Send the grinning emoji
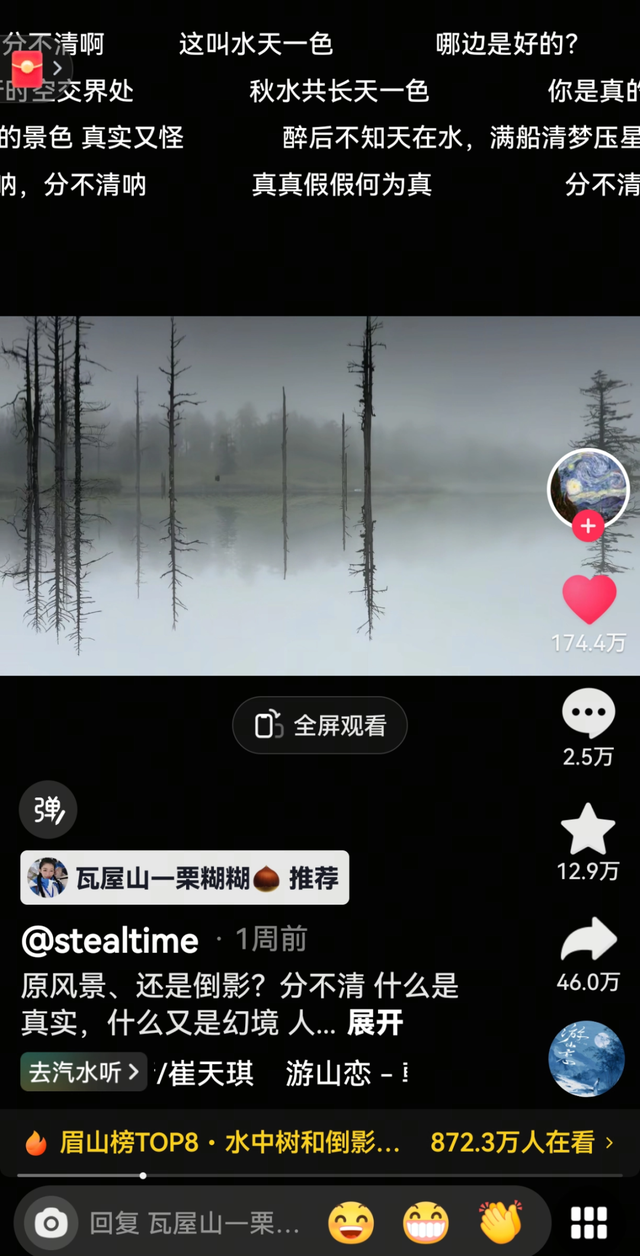Screen dimensions: 640x1256 (426, 1222)
